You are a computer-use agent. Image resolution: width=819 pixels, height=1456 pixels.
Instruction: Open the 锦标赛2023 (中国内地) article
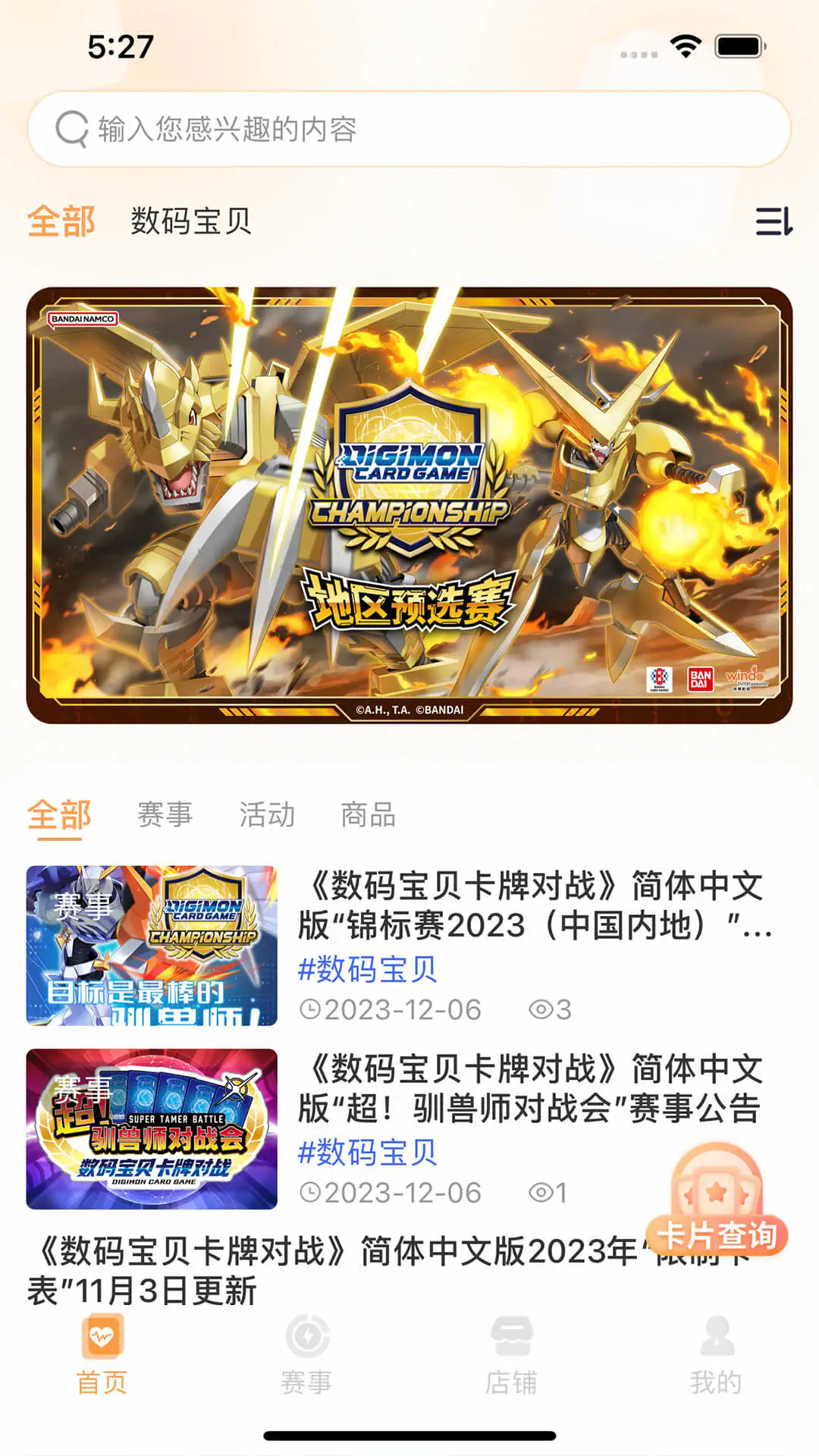pos(531,906)
